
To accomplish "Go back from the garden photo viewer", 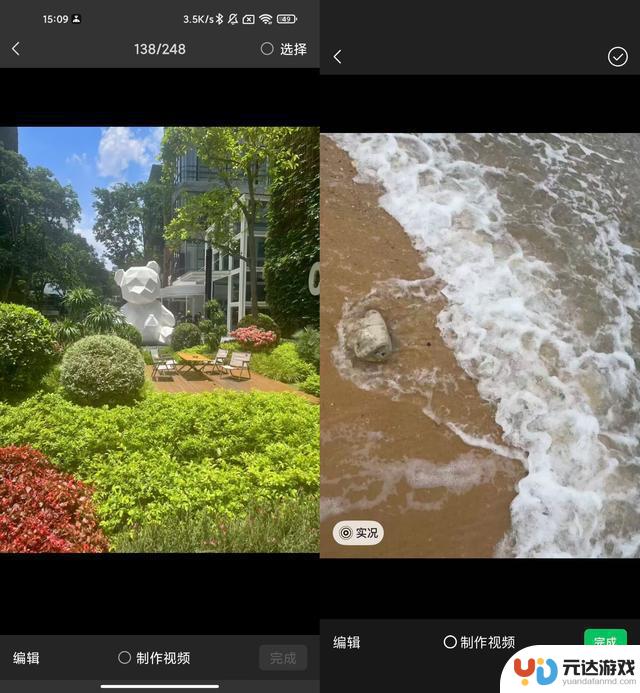I will point(15,48).
